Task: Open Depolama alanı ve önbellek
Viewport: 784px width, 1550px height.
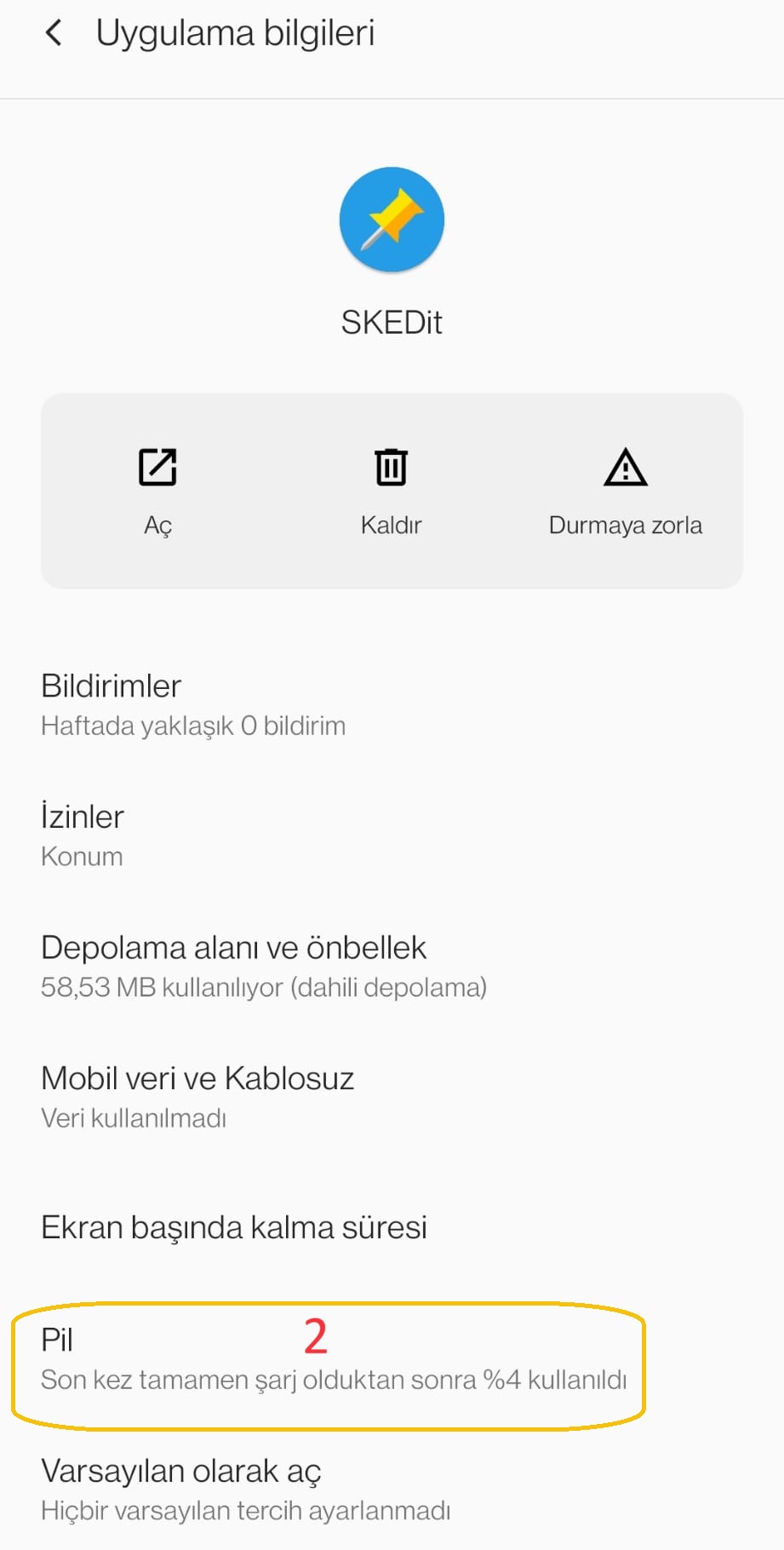Action: coord(263,966)
